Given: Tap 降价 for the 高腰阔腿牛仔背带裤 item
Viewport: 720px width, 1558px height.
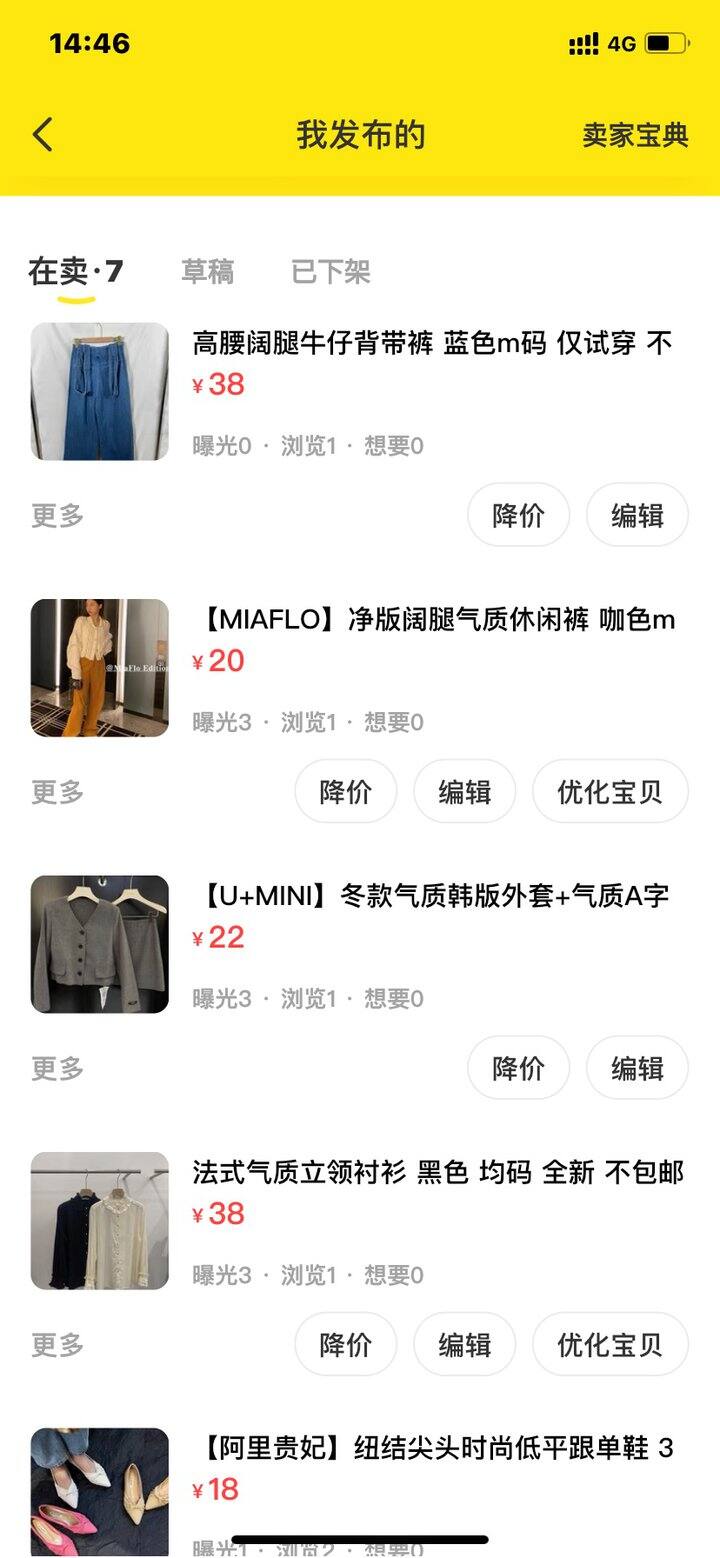Looking at the screenshot, I should (x=519, y=515).
